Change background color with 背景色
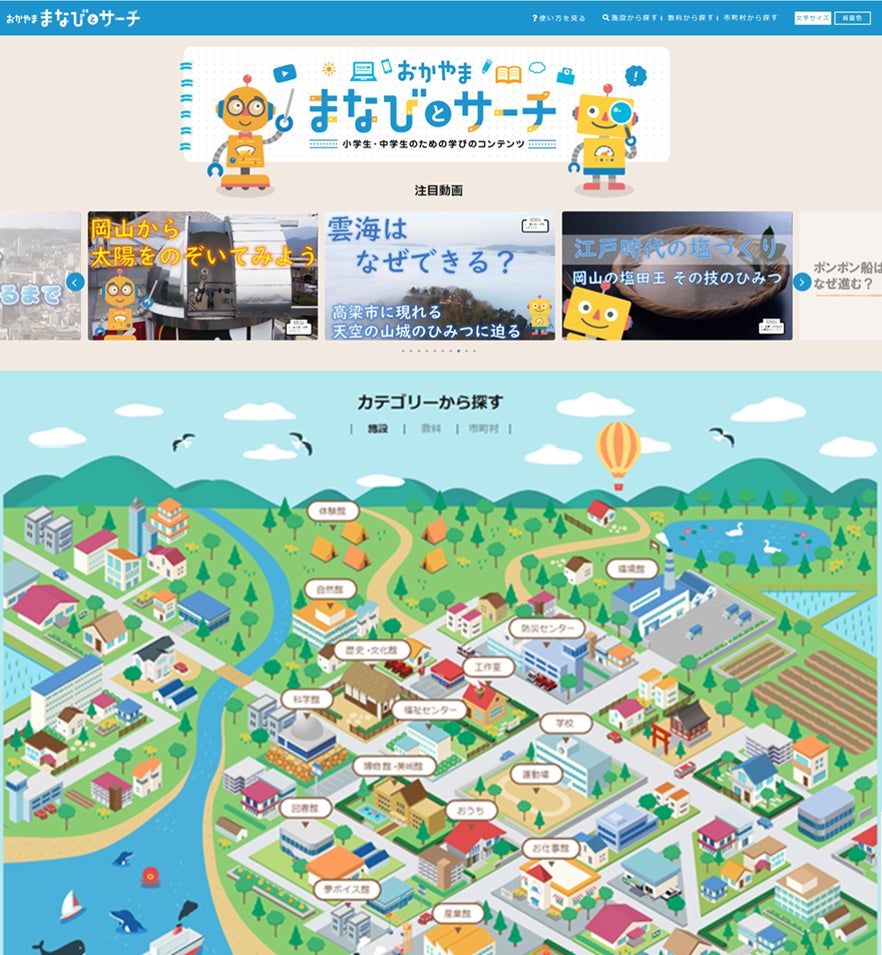Screen dimensions: 882x955 pos(852,18)
